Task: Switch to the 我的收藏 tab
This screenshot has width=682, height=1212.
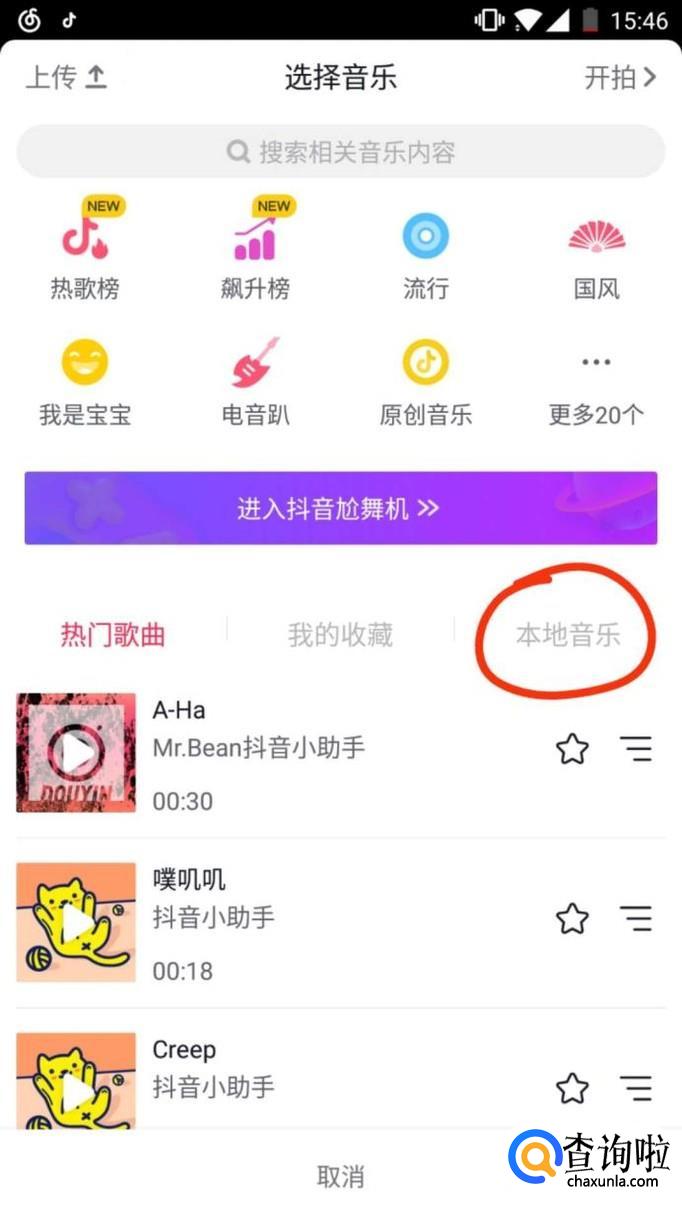Action: [340, 634]
